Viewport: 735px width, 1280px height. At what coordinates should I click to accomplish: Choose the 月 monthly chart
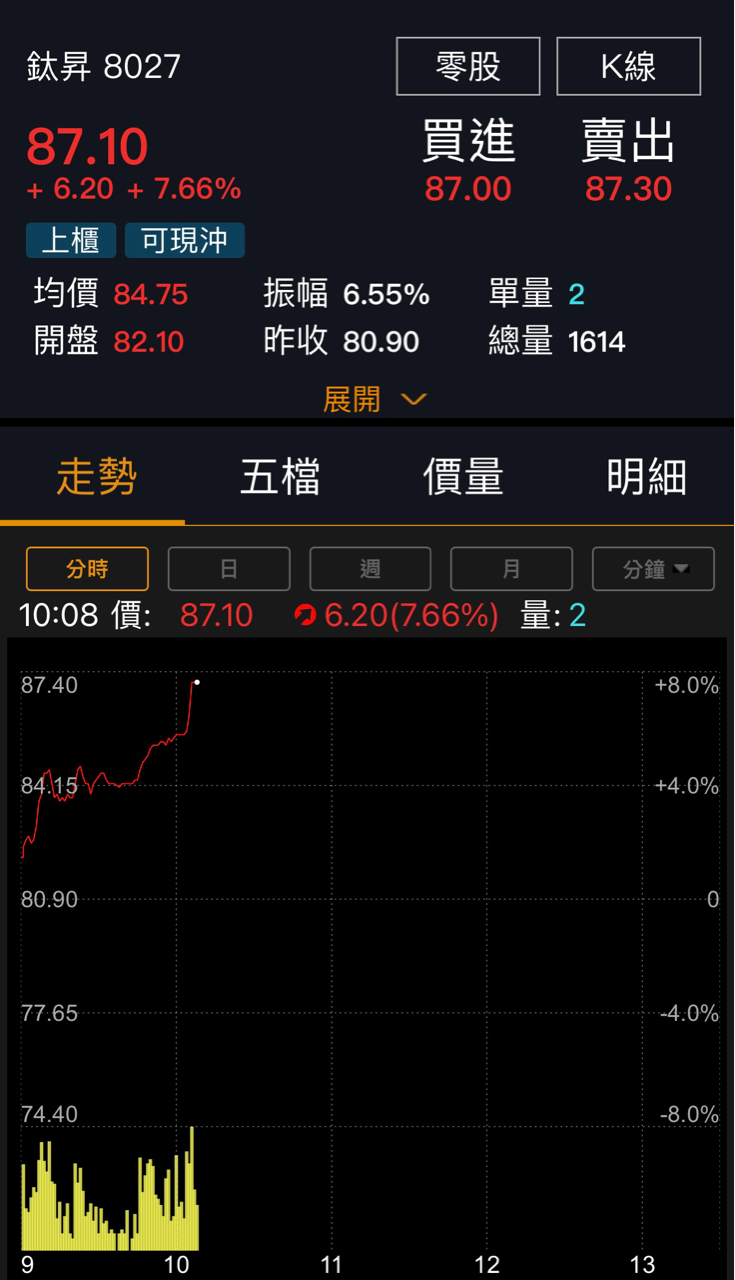coord(511,569)
